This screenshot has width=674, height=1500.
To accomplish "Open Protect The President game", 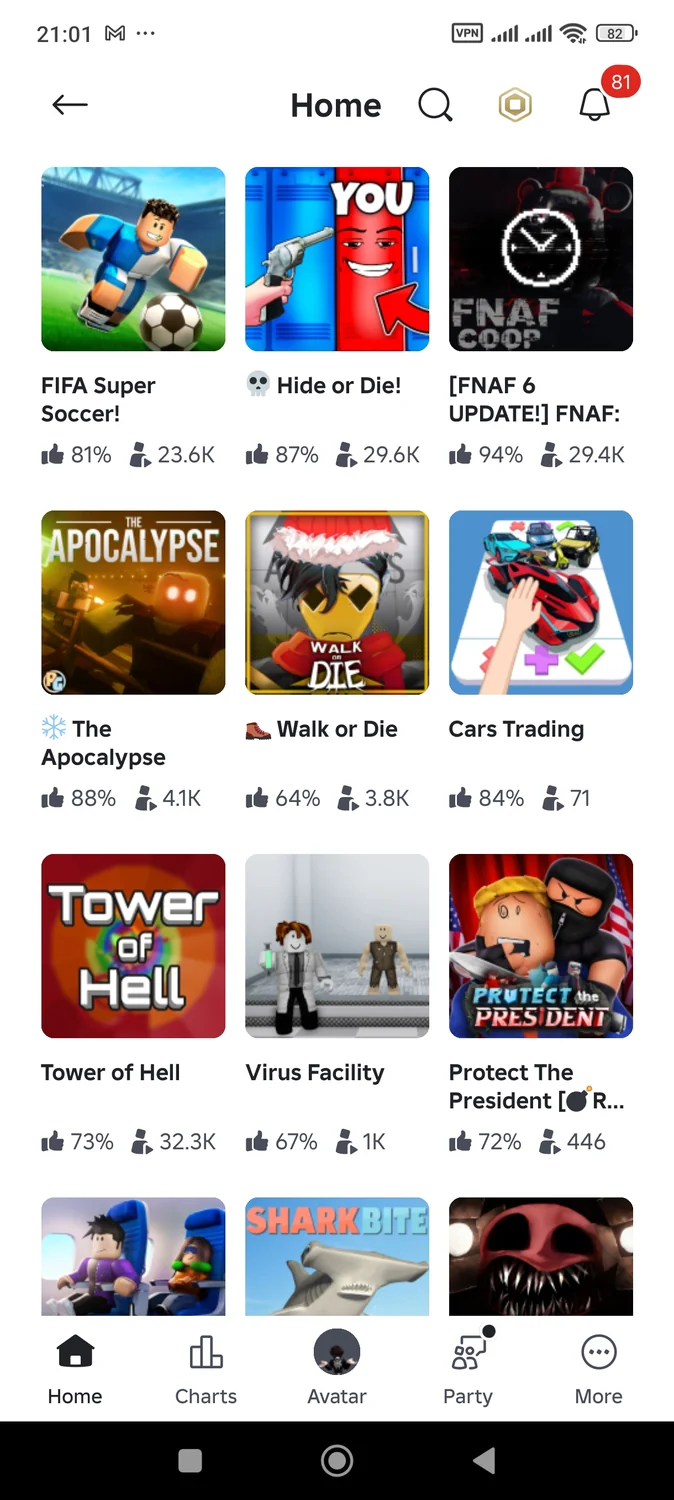I will click(x=541, y=946).
